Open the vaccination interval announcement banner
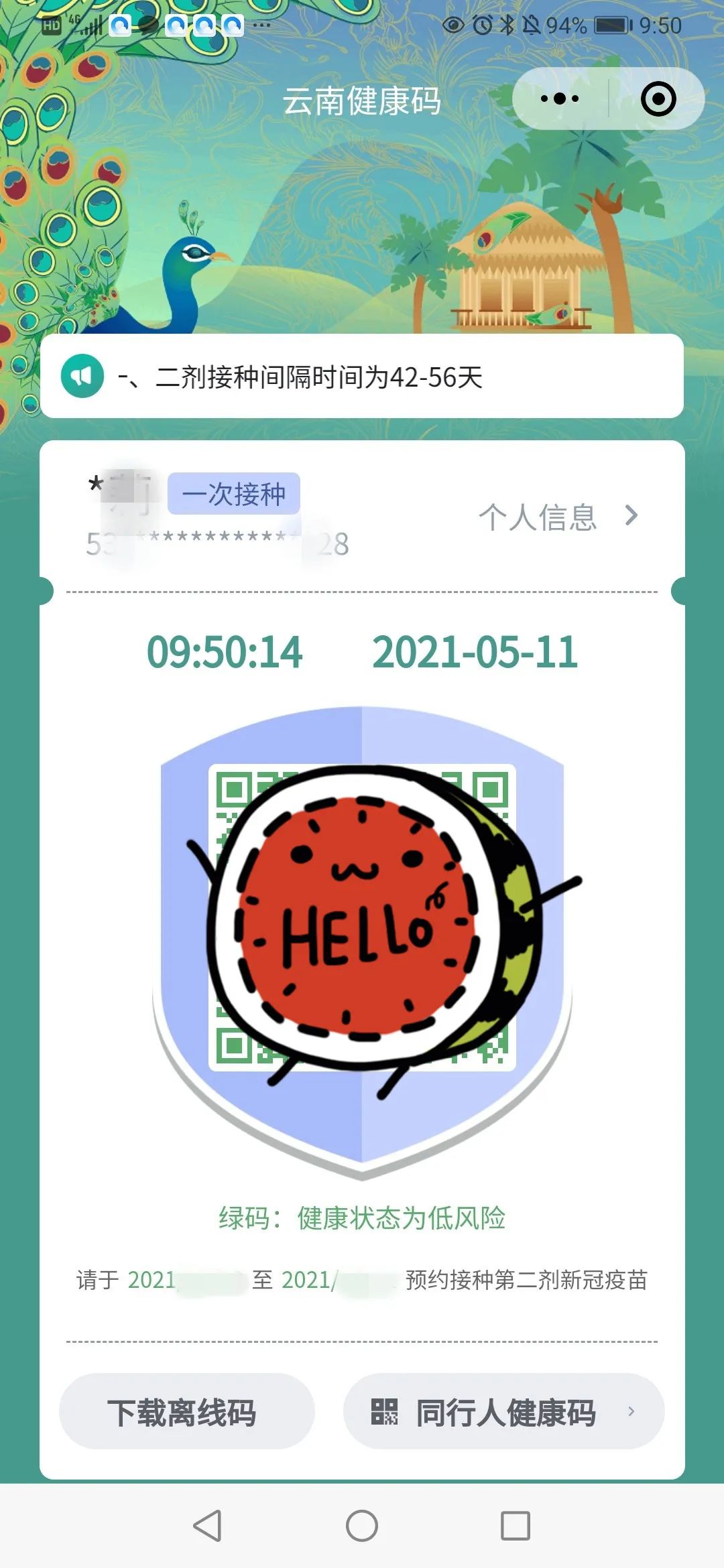Viewport: 724px width, 1568px height. click(x=362, y=377)
